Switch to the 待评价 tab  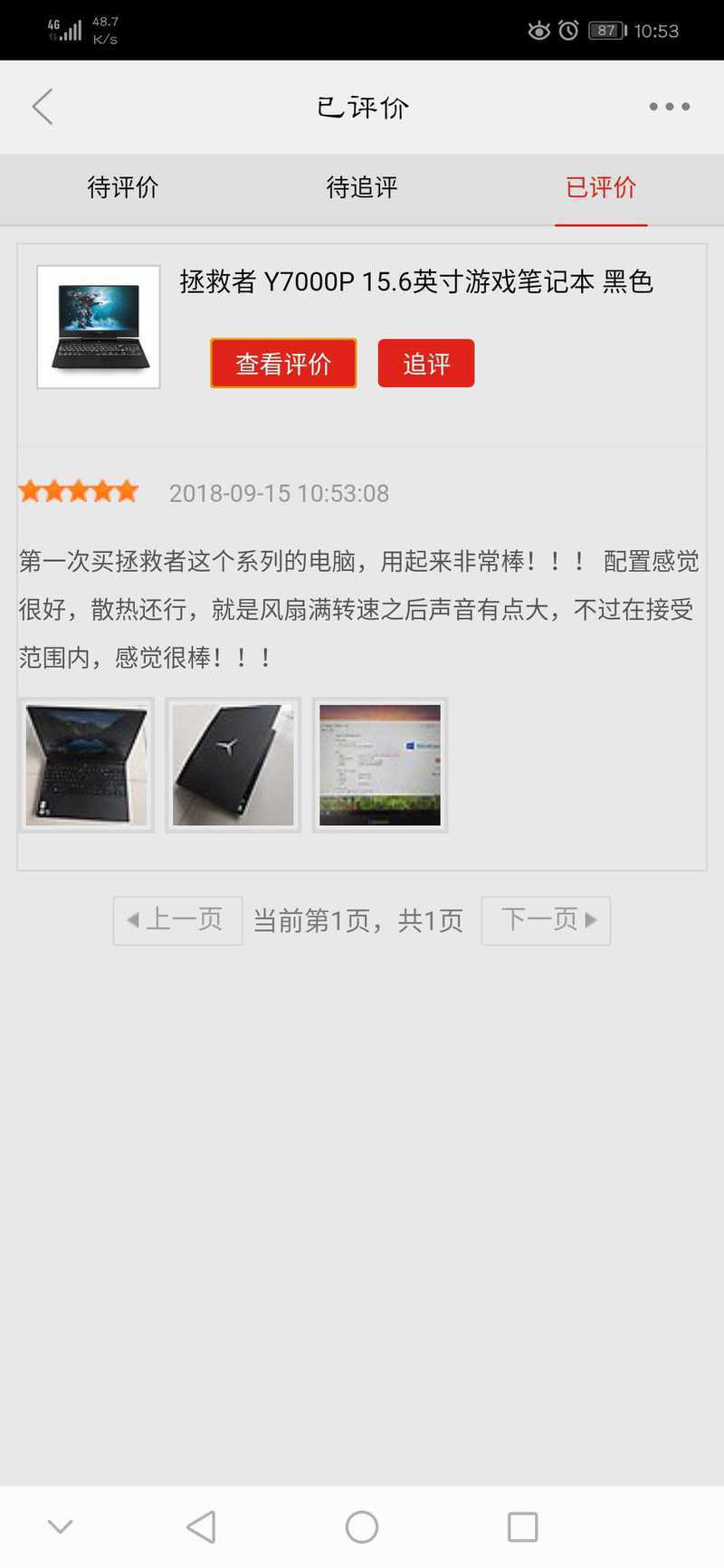click(x=122, y=187)
